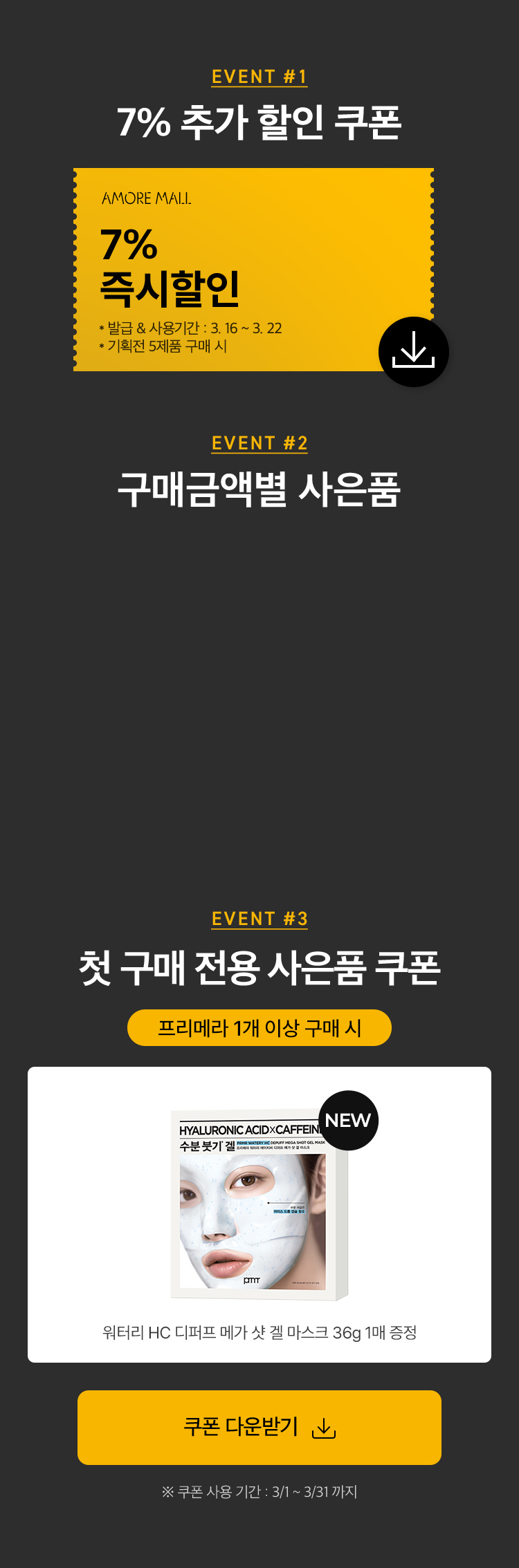Tap the 쿠폰 다운받기 button
This screenshot has height=1568, width=519.
pyautogui.click(x=259, y=1427)
